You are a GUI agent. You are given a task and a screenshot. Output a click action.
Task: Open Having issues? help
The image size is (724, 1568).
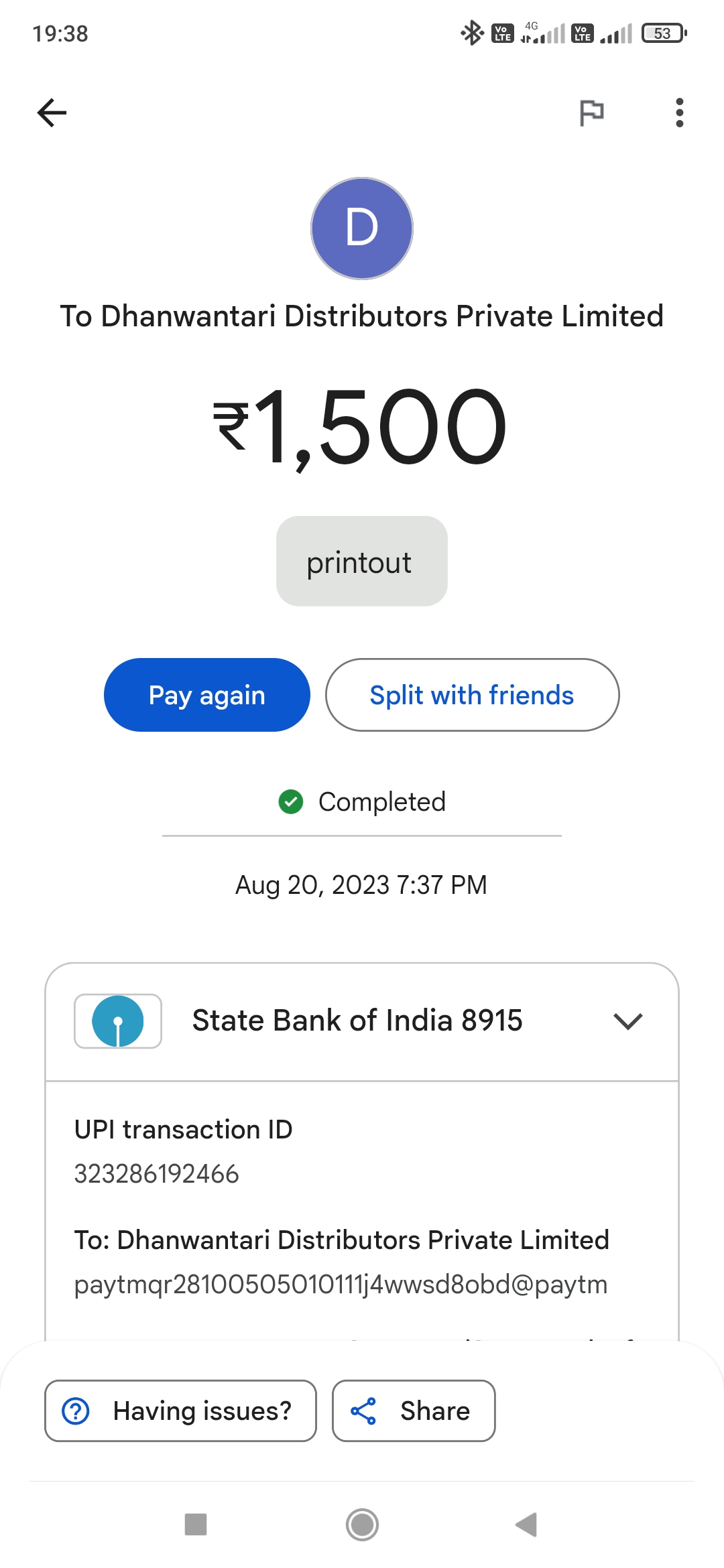(180, 1411)
